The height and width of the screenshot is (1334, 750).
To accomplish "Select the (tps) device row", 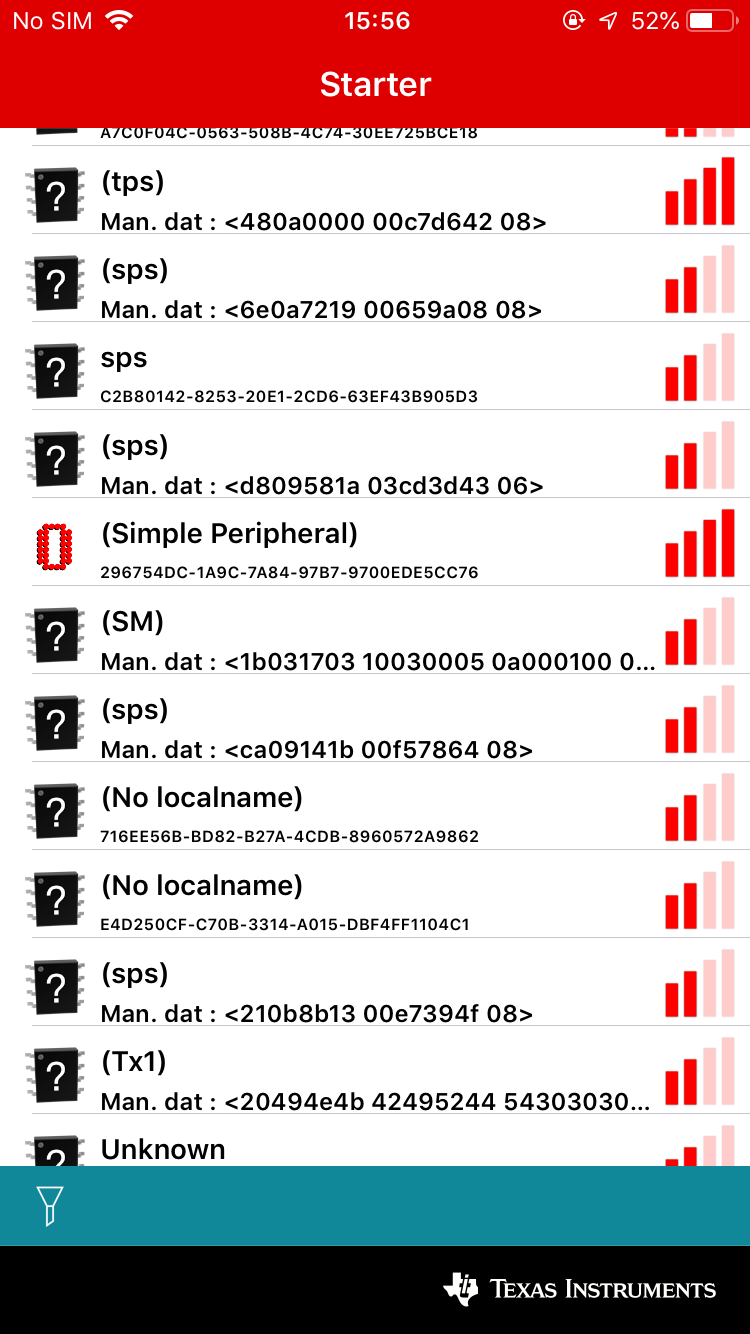I will 375,200.
